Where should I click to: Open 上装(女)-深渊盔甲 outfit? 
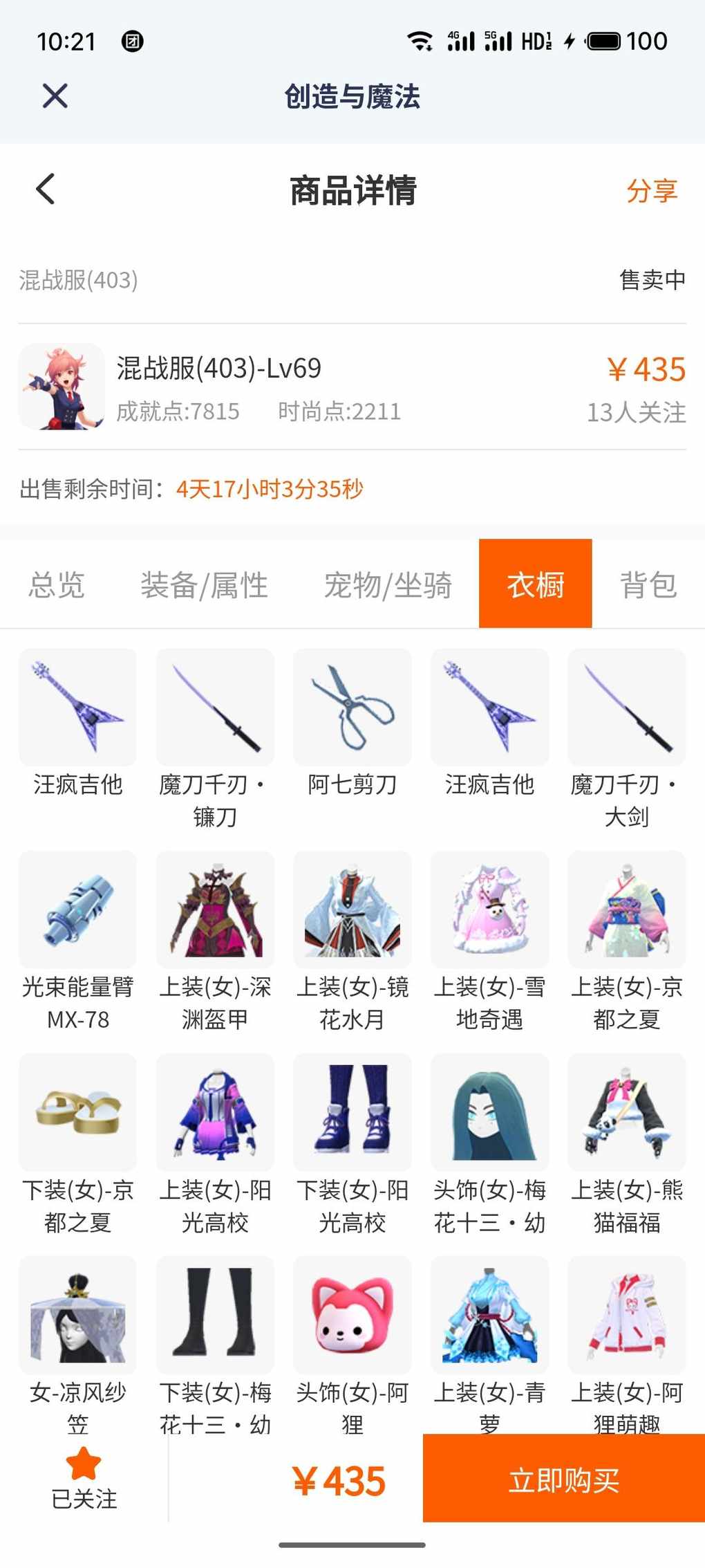tap(215, 910)
